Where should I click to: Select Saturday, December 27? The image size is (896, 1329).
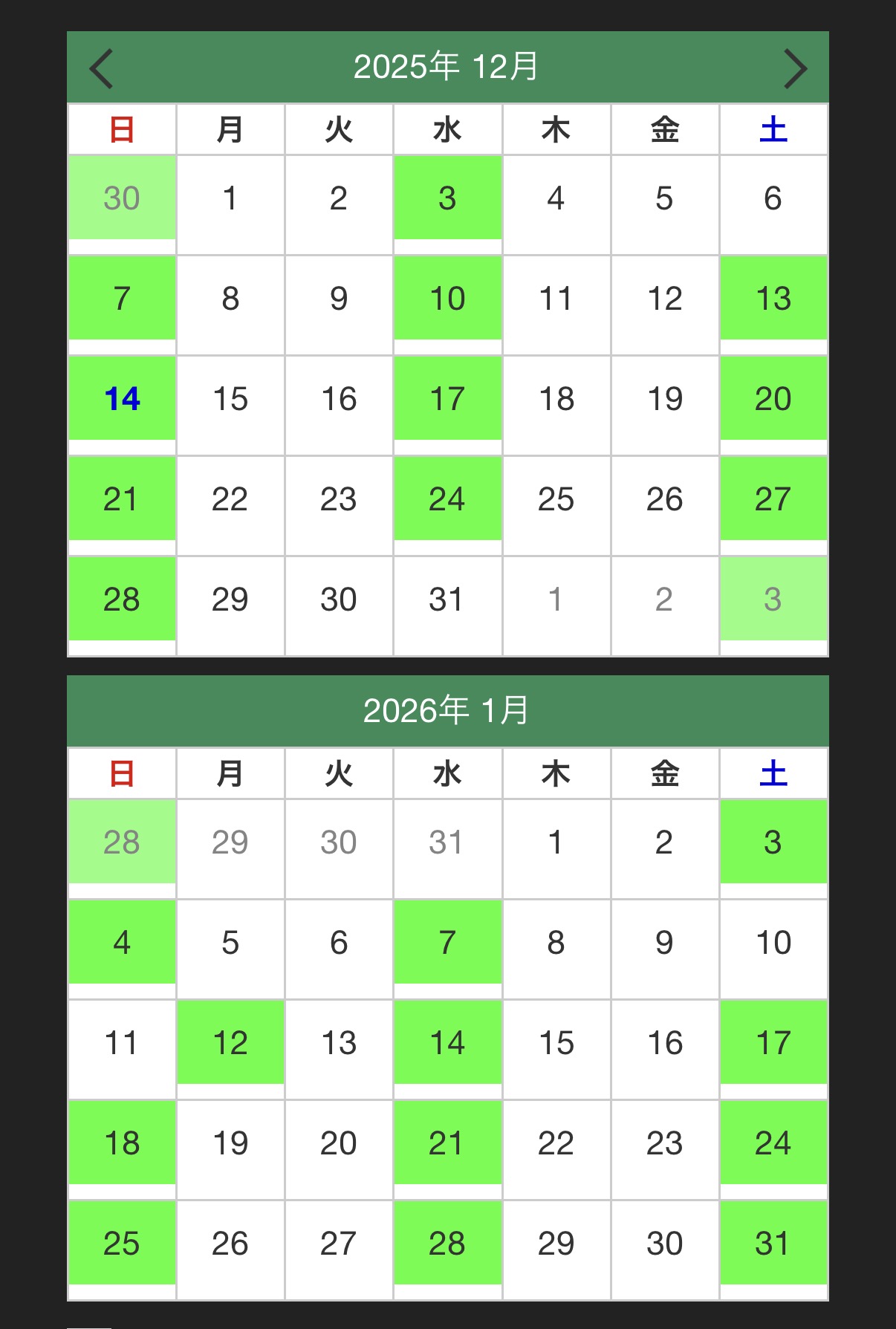[773, 499]
